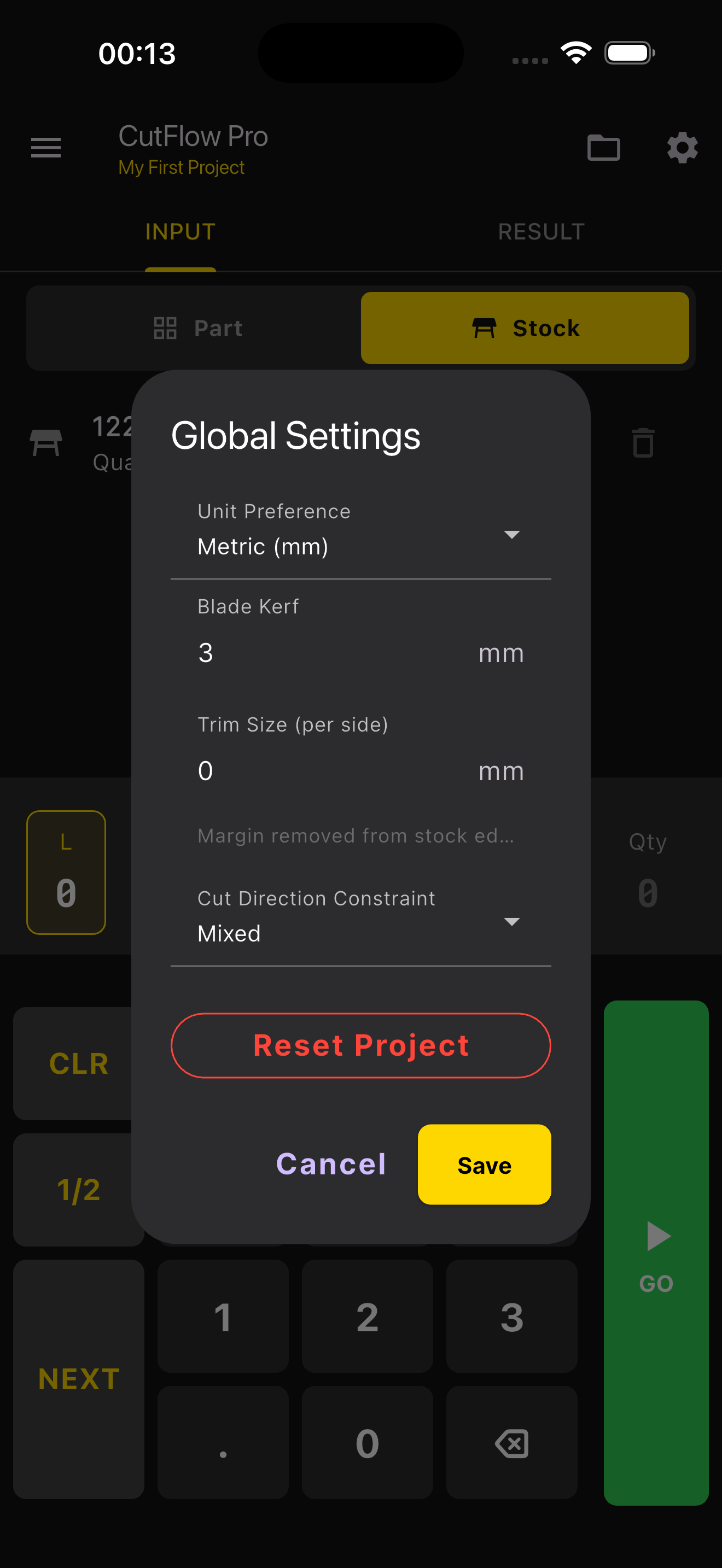Open the projects folder icon
This screenshot has width=722, height=1568.
point(604,148)
